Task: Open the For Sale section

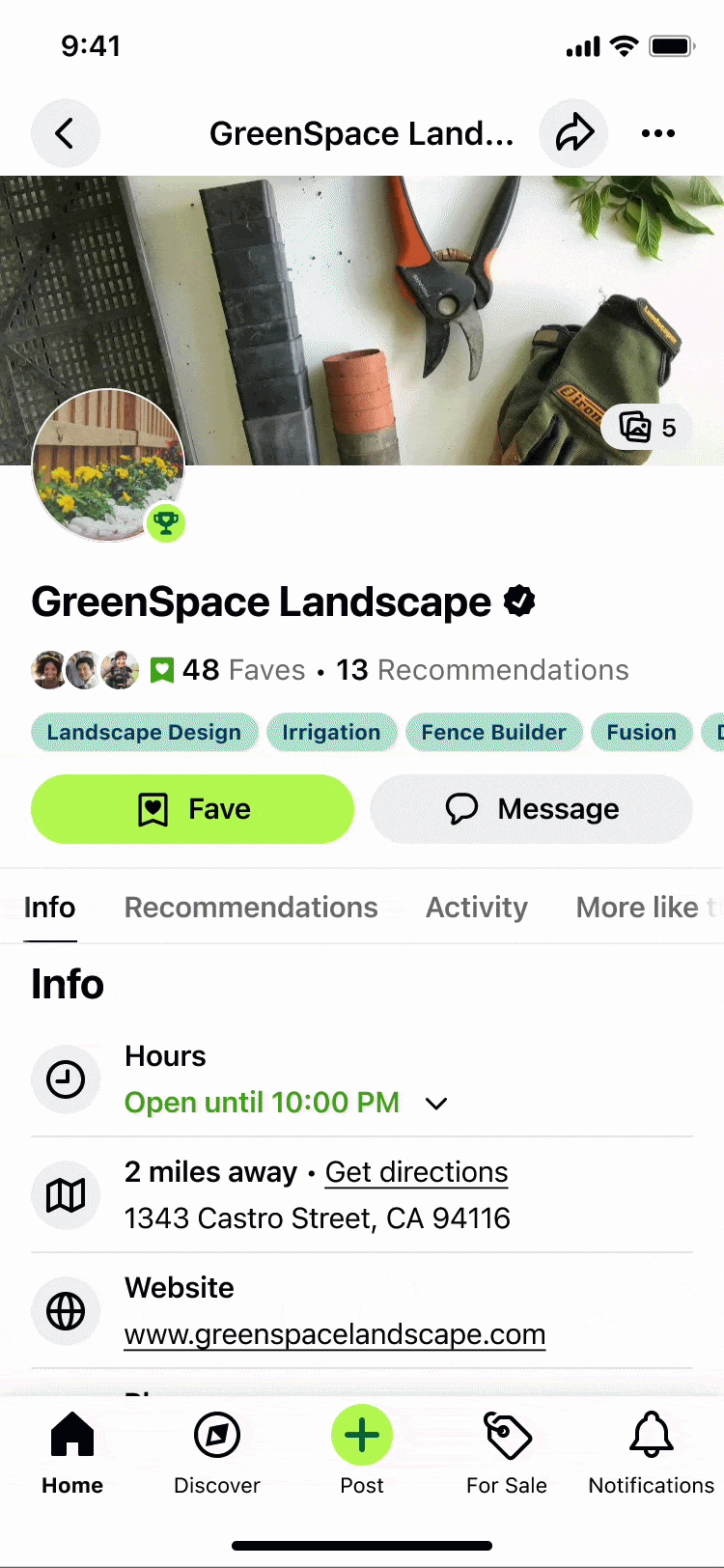Action: pyautogui.click(x=507, y=1453)
